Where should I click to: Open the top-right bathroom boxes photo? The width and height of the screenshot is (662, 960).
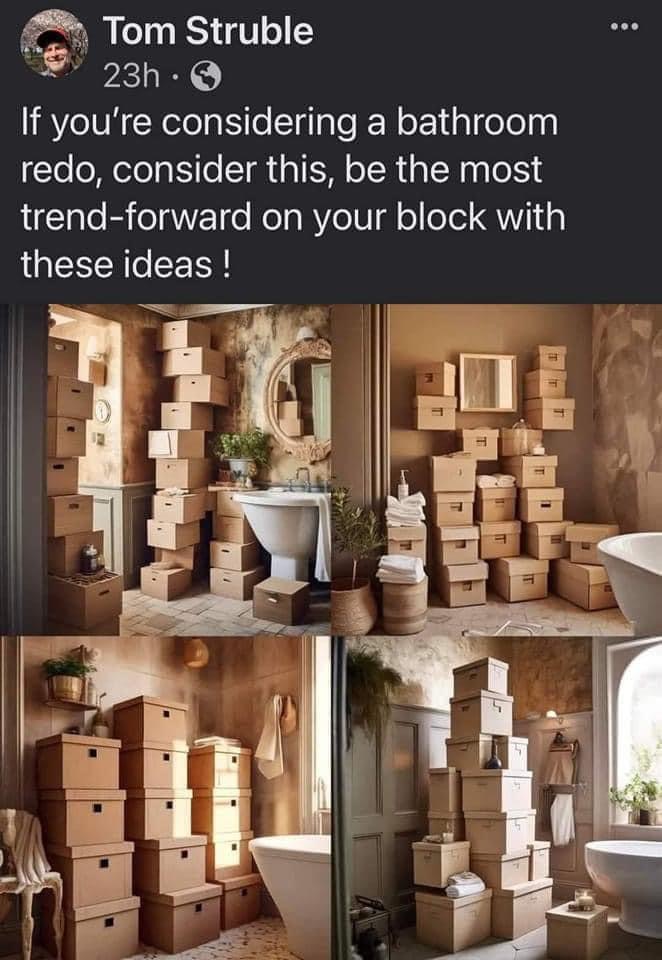[x=497, y=468]
